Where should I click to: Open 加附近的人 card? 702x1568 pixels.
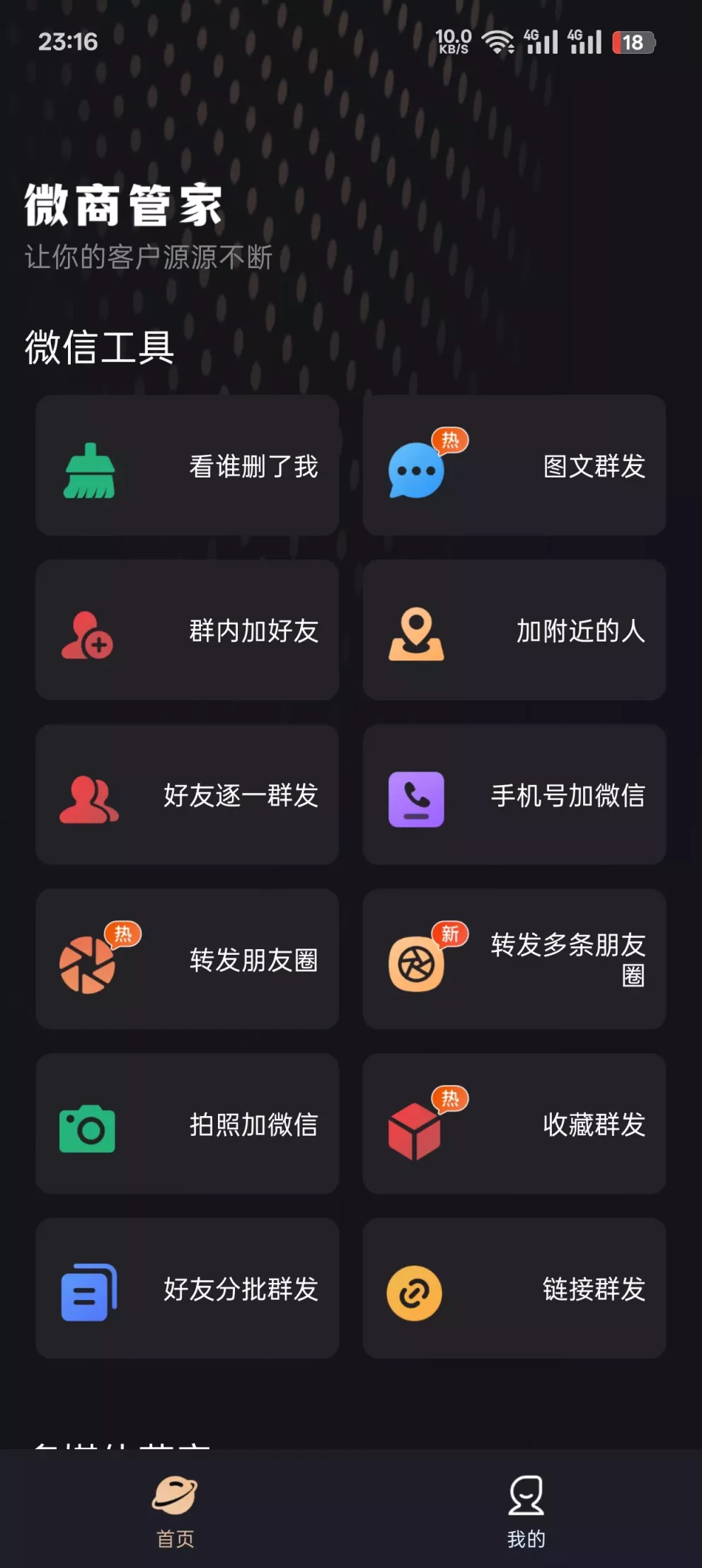click(514, 630)
